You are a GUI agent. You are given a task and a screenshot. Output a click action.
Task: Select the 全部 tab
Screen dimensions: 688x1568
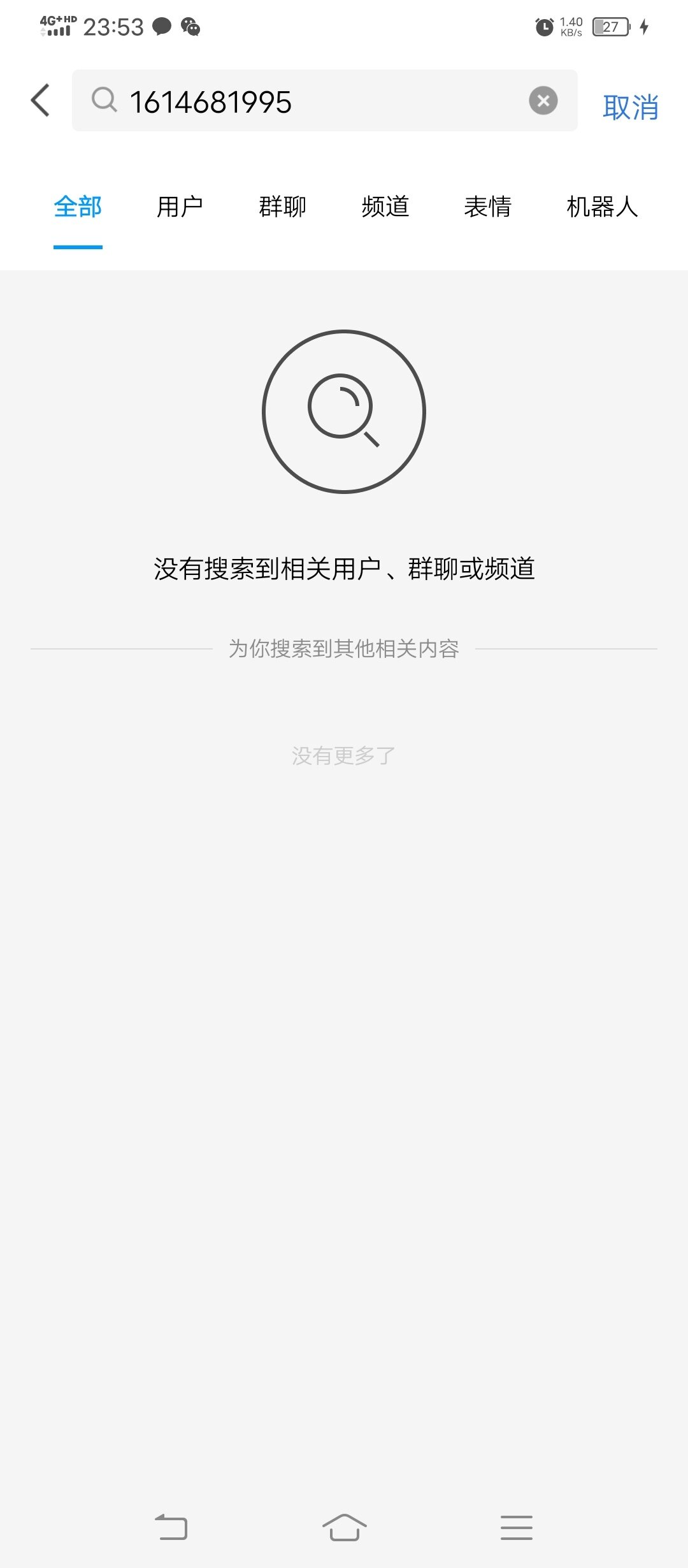(78, 207)
